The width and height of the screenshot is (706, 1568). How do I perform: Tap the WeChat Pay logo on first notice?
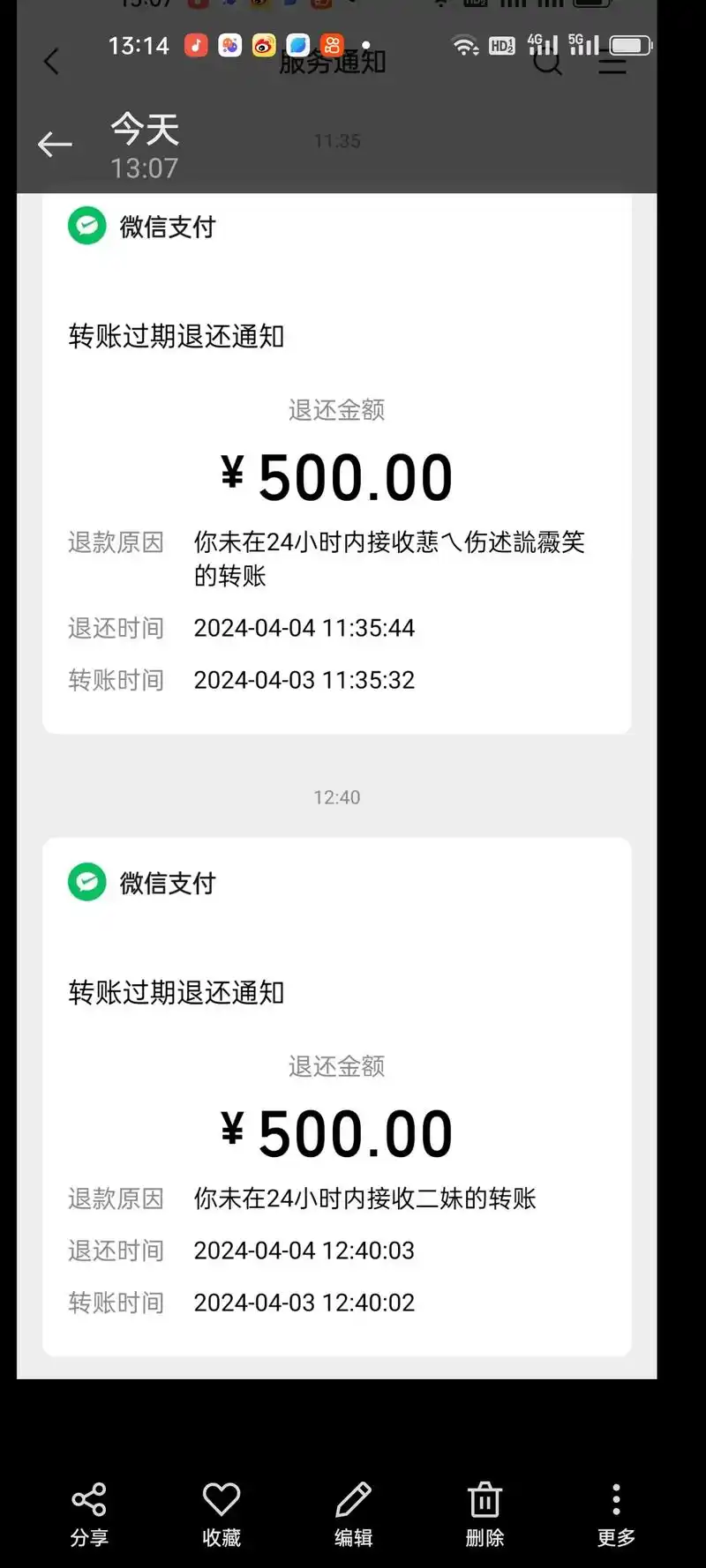pyautogui.click(x=86, y=226)
